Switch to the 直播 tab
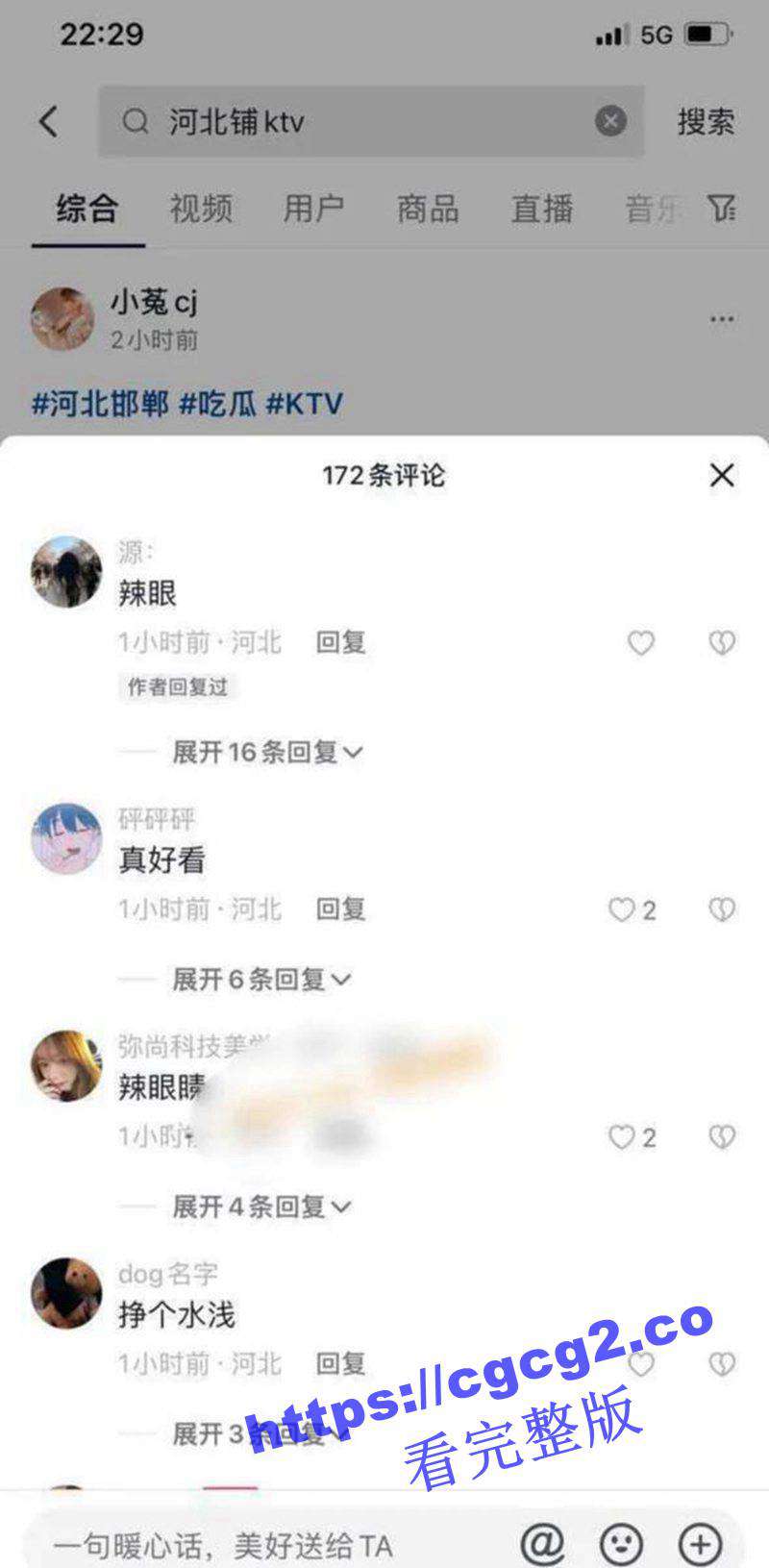Viewport: 769px width, 1568px height. point(541,209)
